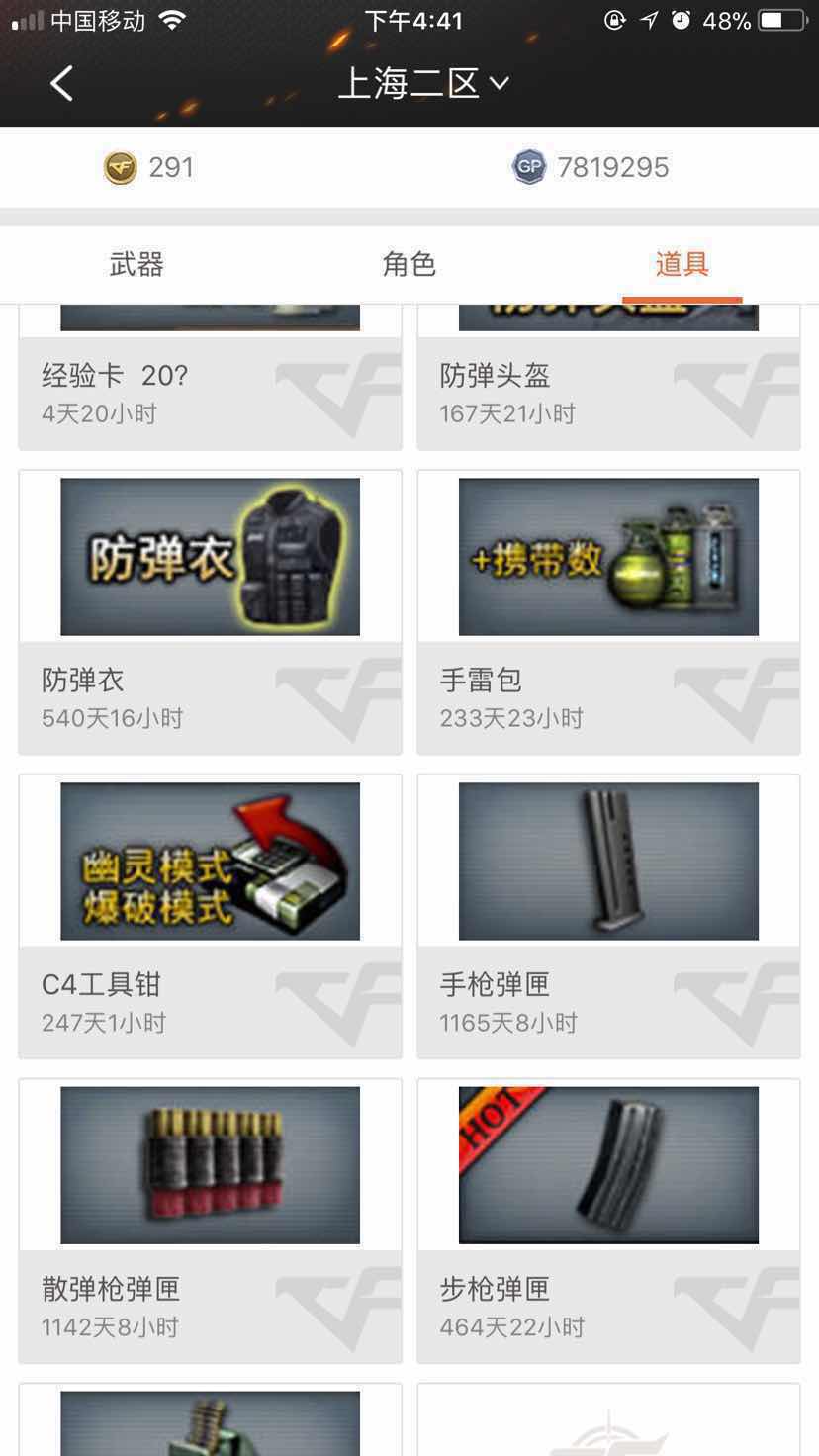Switch to the 武器 tab
Viewport: 819px width, 1456px height.
point(136,264)
